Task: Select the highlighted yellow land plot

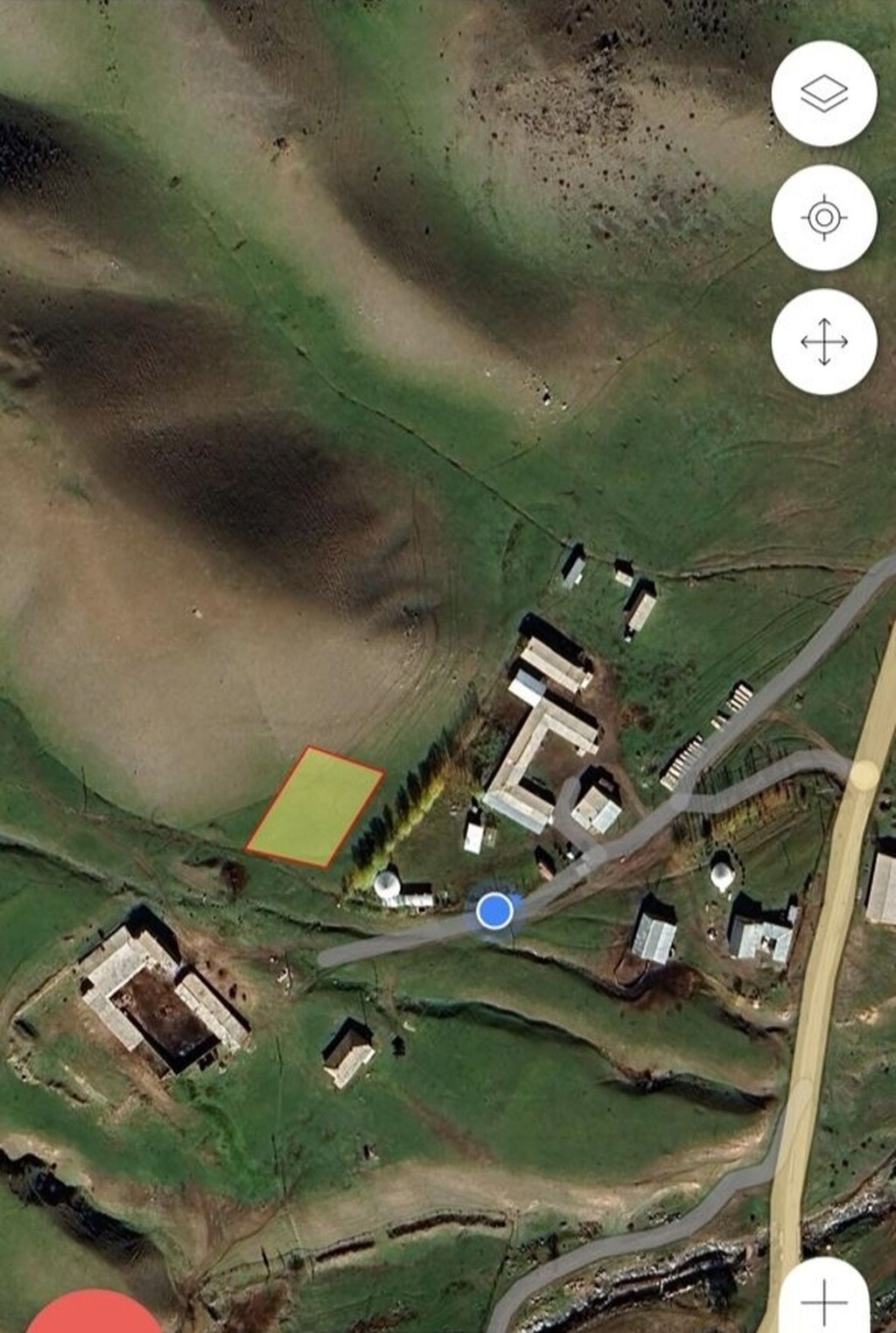Action: coord(316,807)
